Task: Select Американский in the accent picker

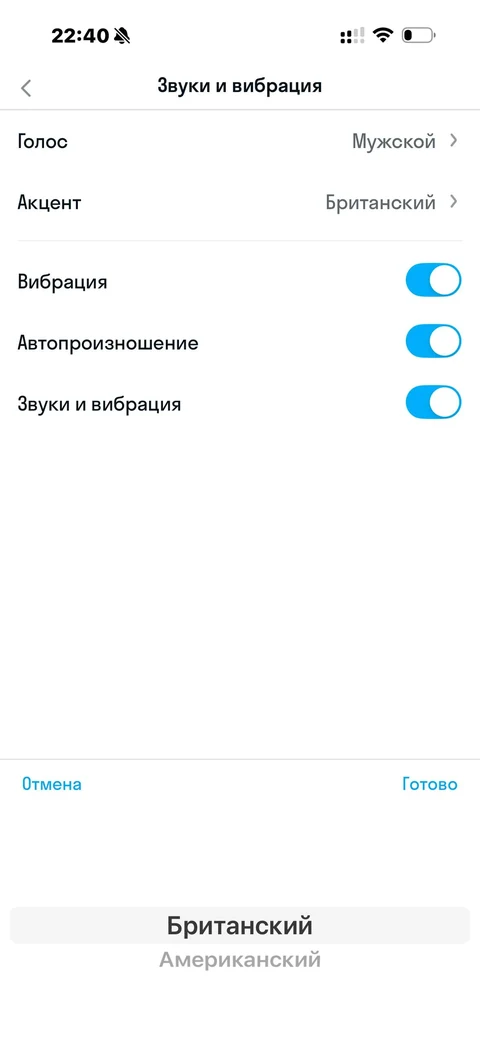Action: click(x=240, y=961)
